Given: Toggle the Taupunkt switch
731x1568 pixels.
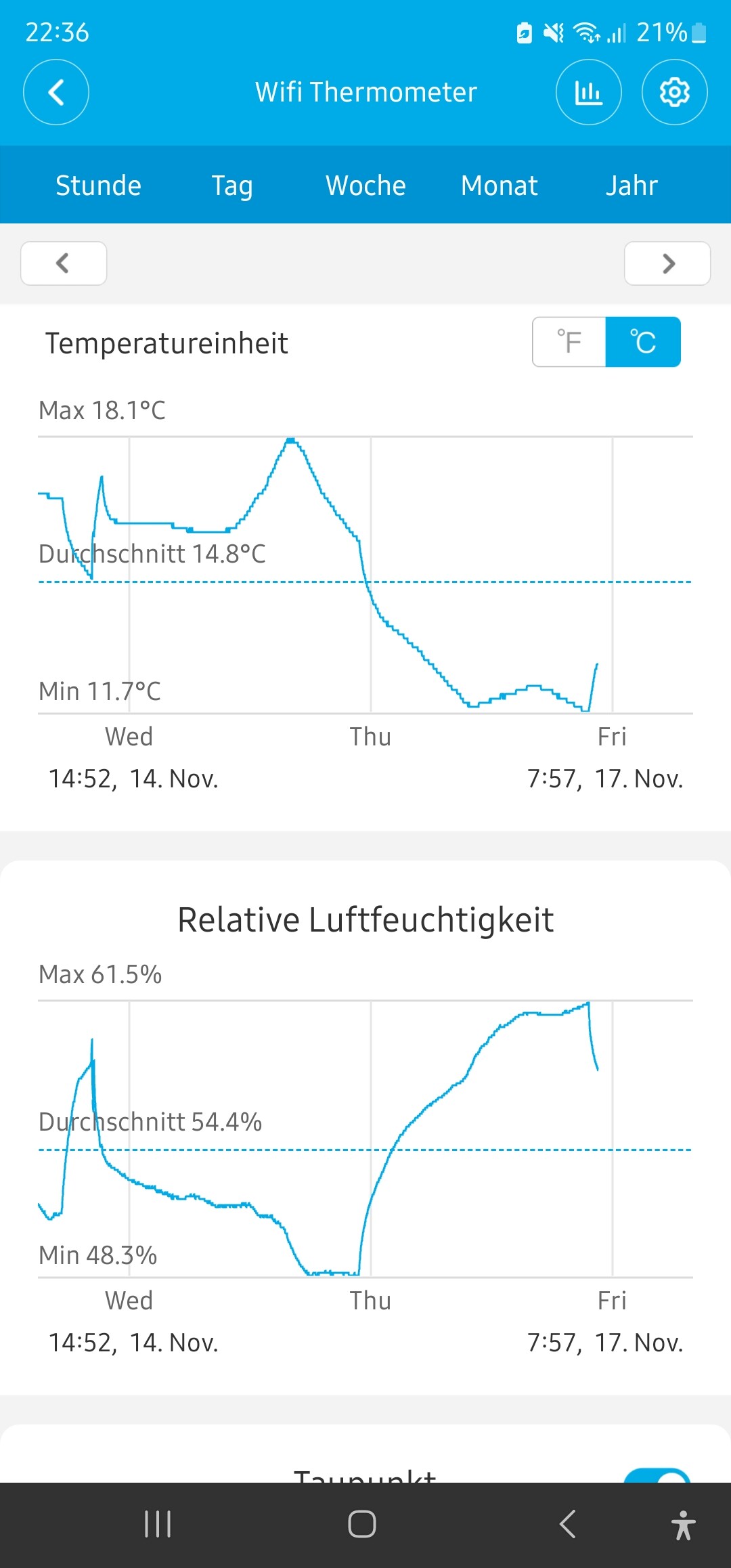Looking at the screenshot, I should (657, 1475).
